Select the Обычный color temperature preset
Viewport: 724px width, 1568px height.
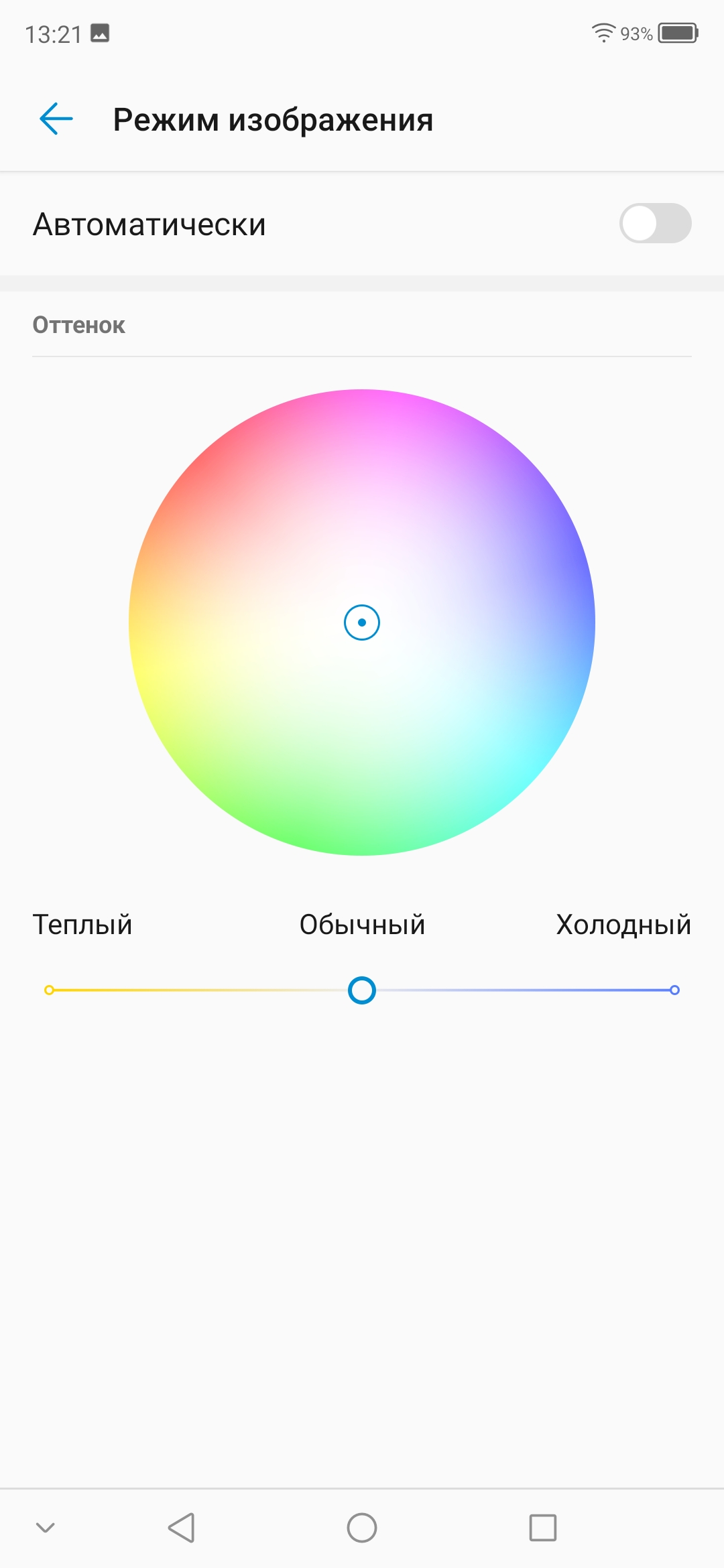click(x=362, y=925)
